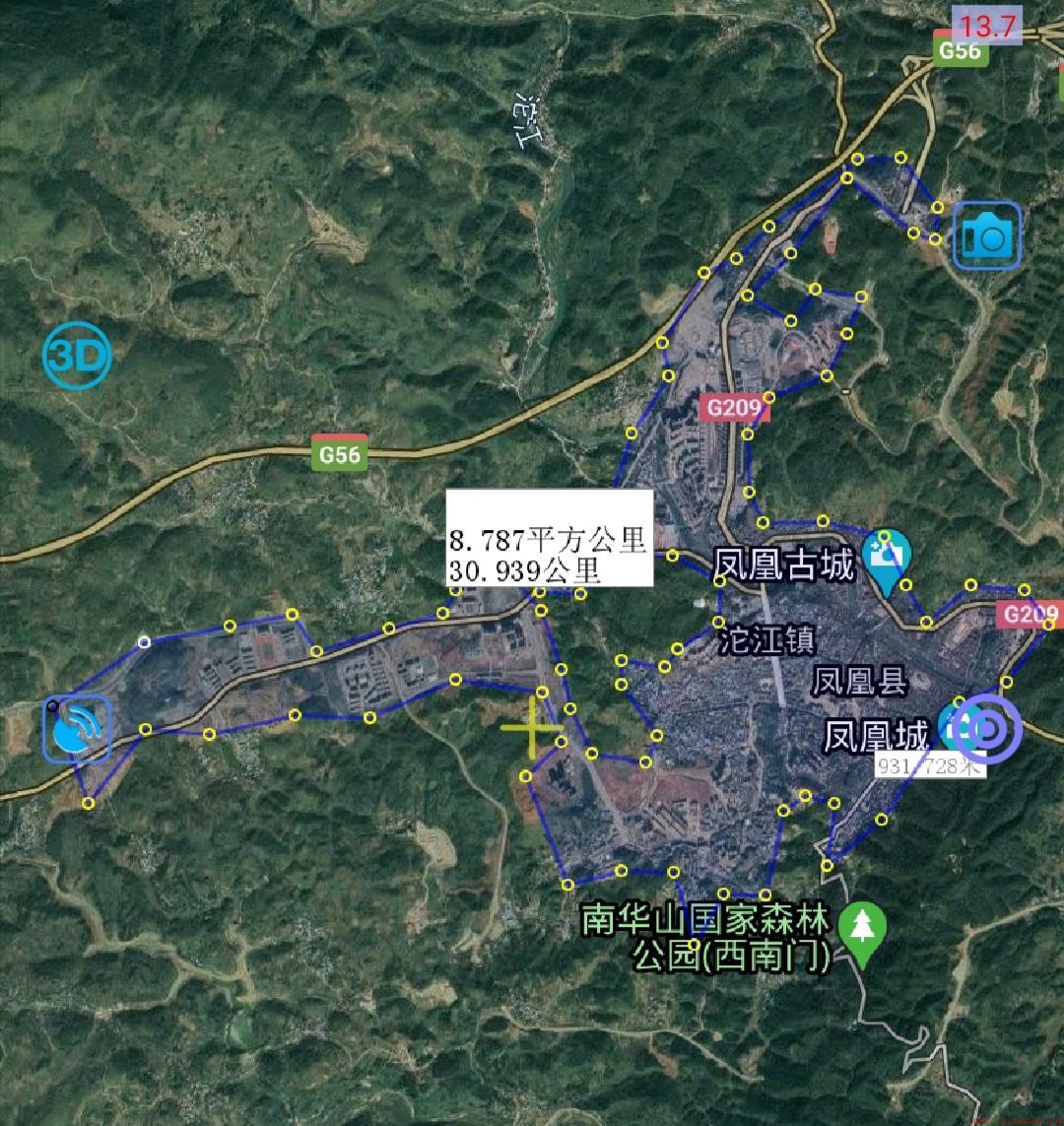Tap the blue signal broadcast icon
1064x1126 pixels.
tap(77, 729)
